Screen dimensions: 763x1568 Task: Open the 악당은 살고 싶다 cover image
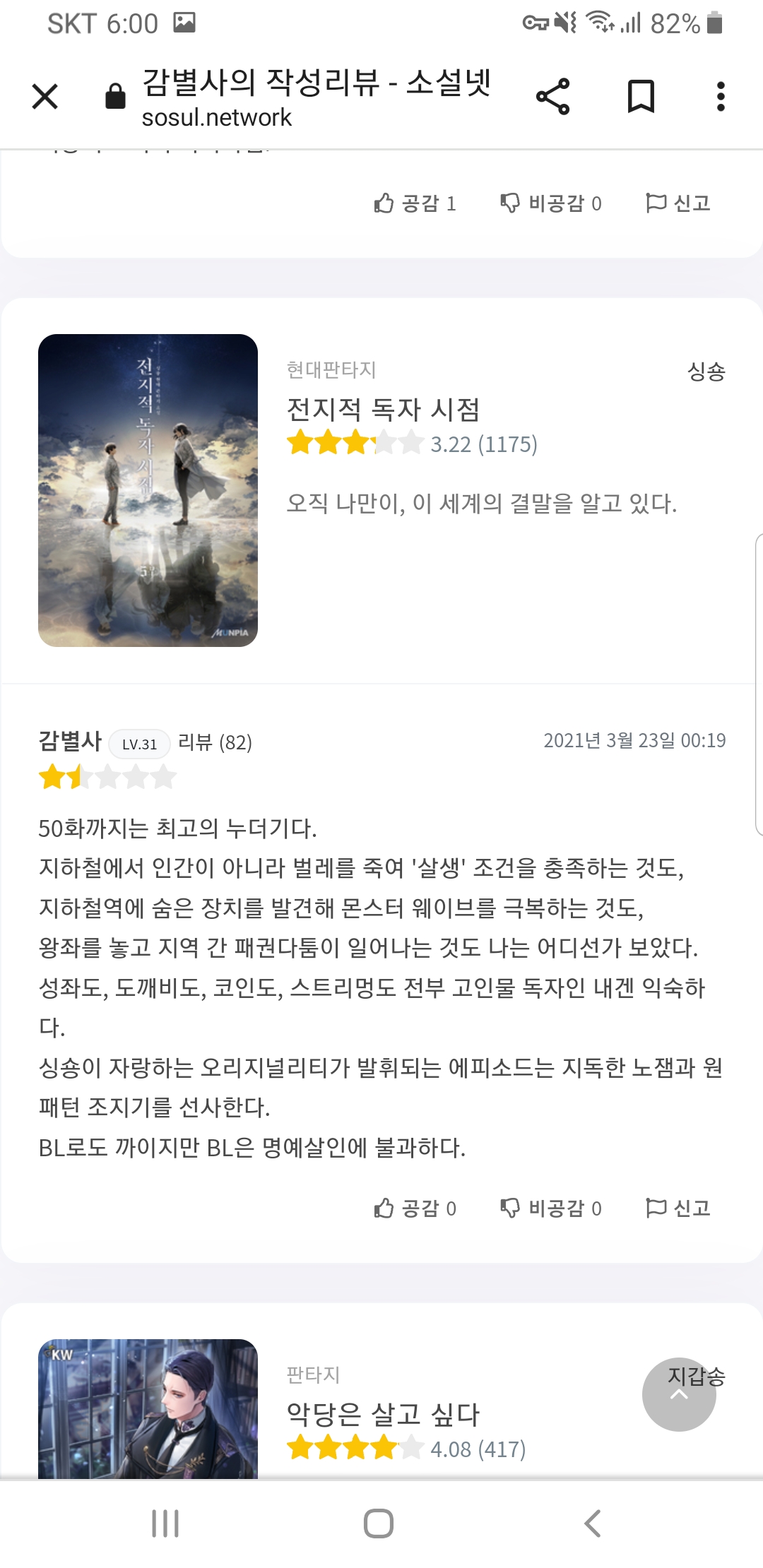[x=148, y=1408]
